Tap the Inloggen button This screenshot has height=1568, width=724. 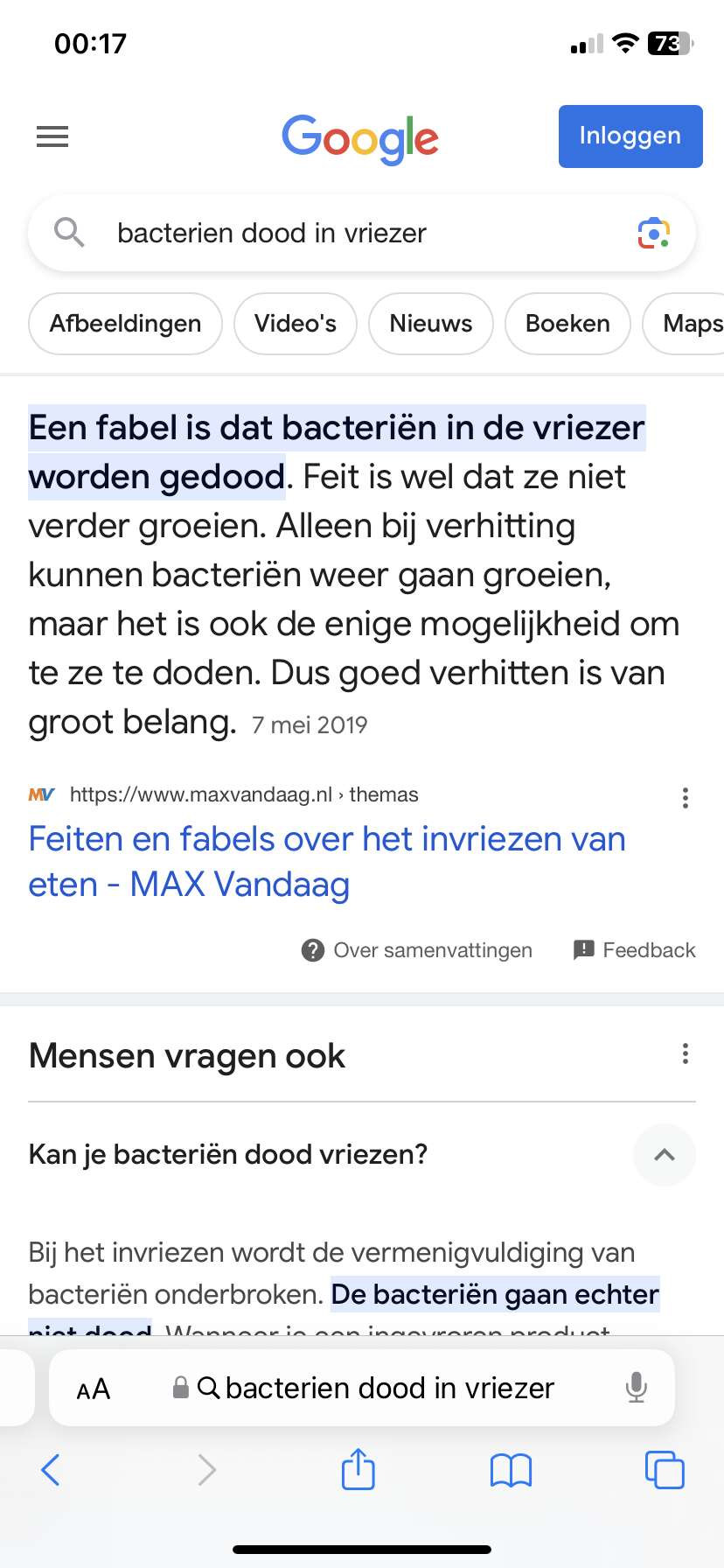[630, 136]
